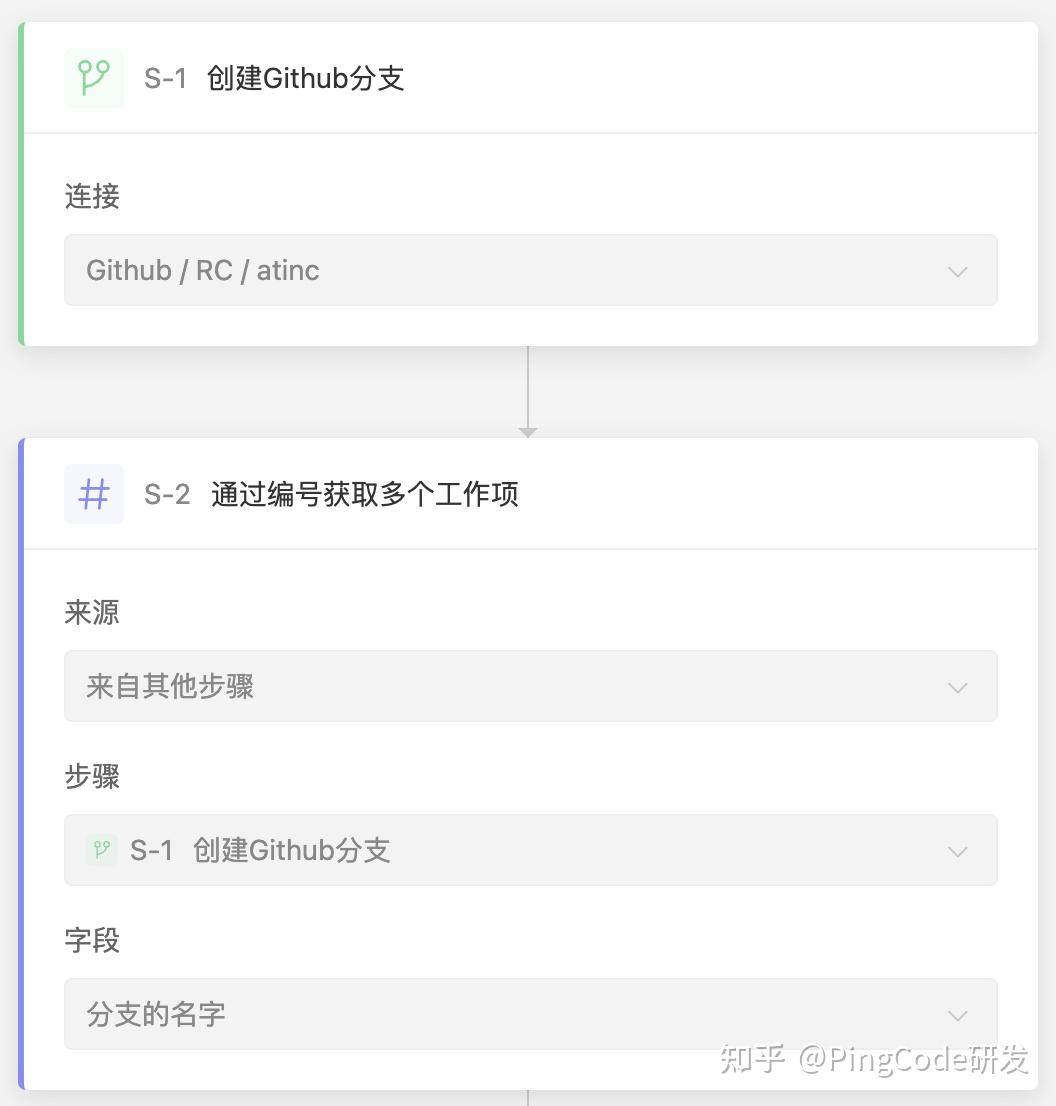The image size is (1056, 1106).
Task: Expand the 来源 field via its chevron
Action: [x=957, y=686]
